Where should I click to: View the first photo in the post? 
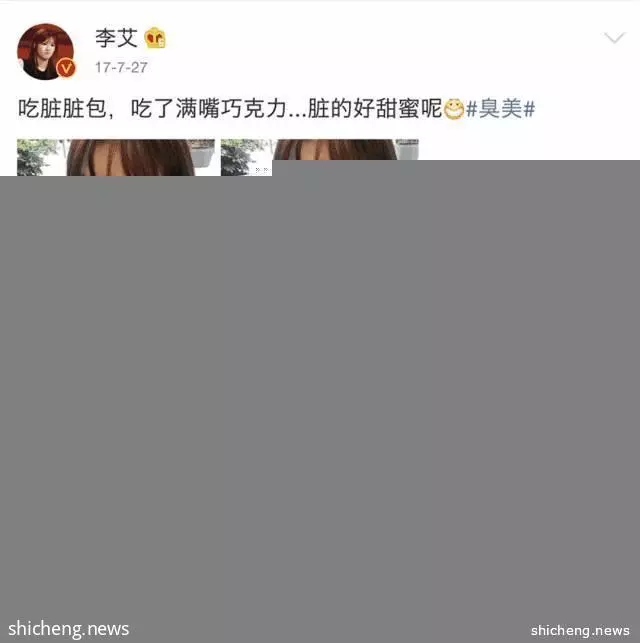click(x=115, y=157)
